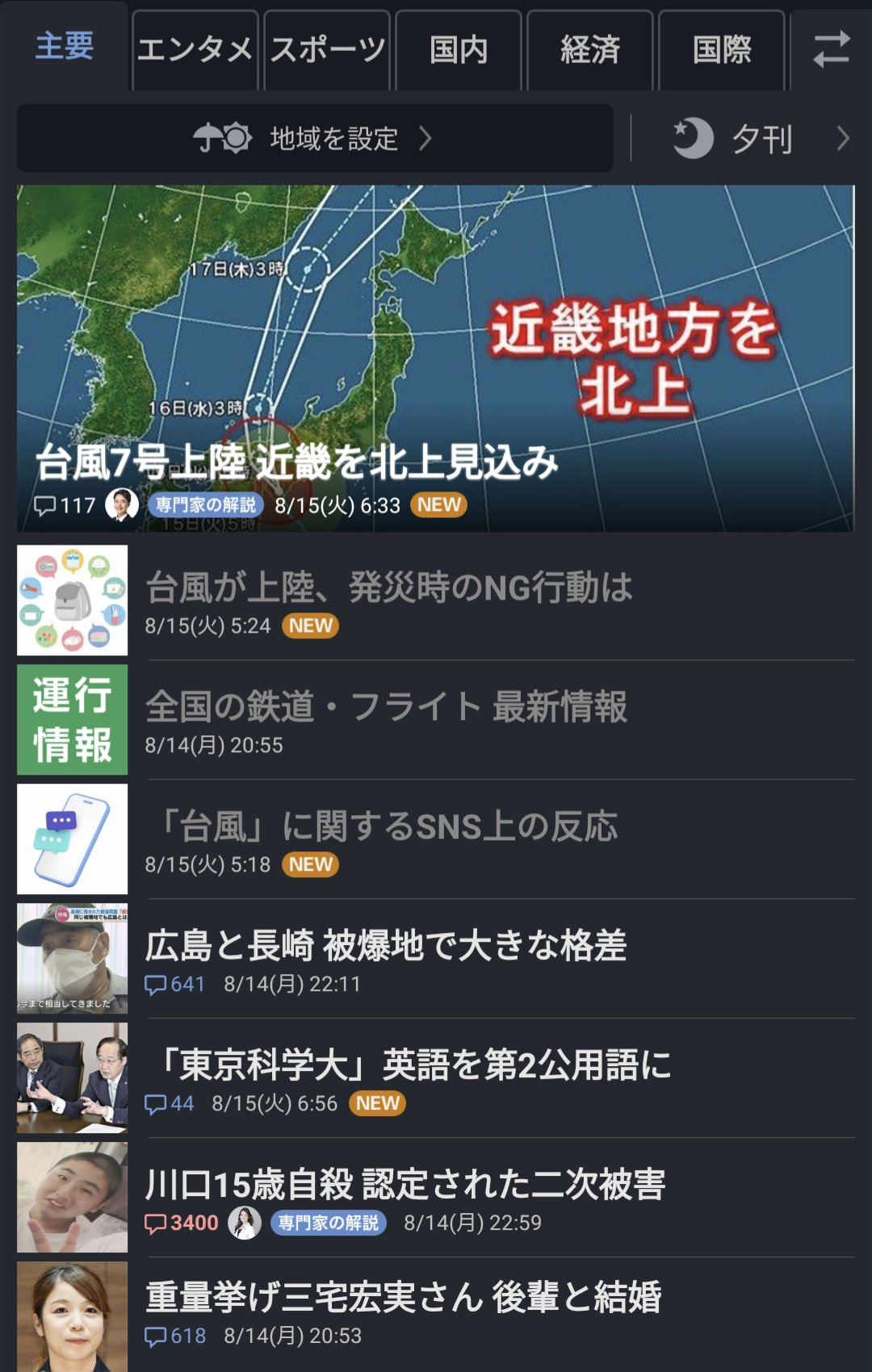Image resolution: width=872 pixels, height=1372 pixels.
Task: Select the 経済 tab
Action: pyautogui.click(x=590, y=50)
